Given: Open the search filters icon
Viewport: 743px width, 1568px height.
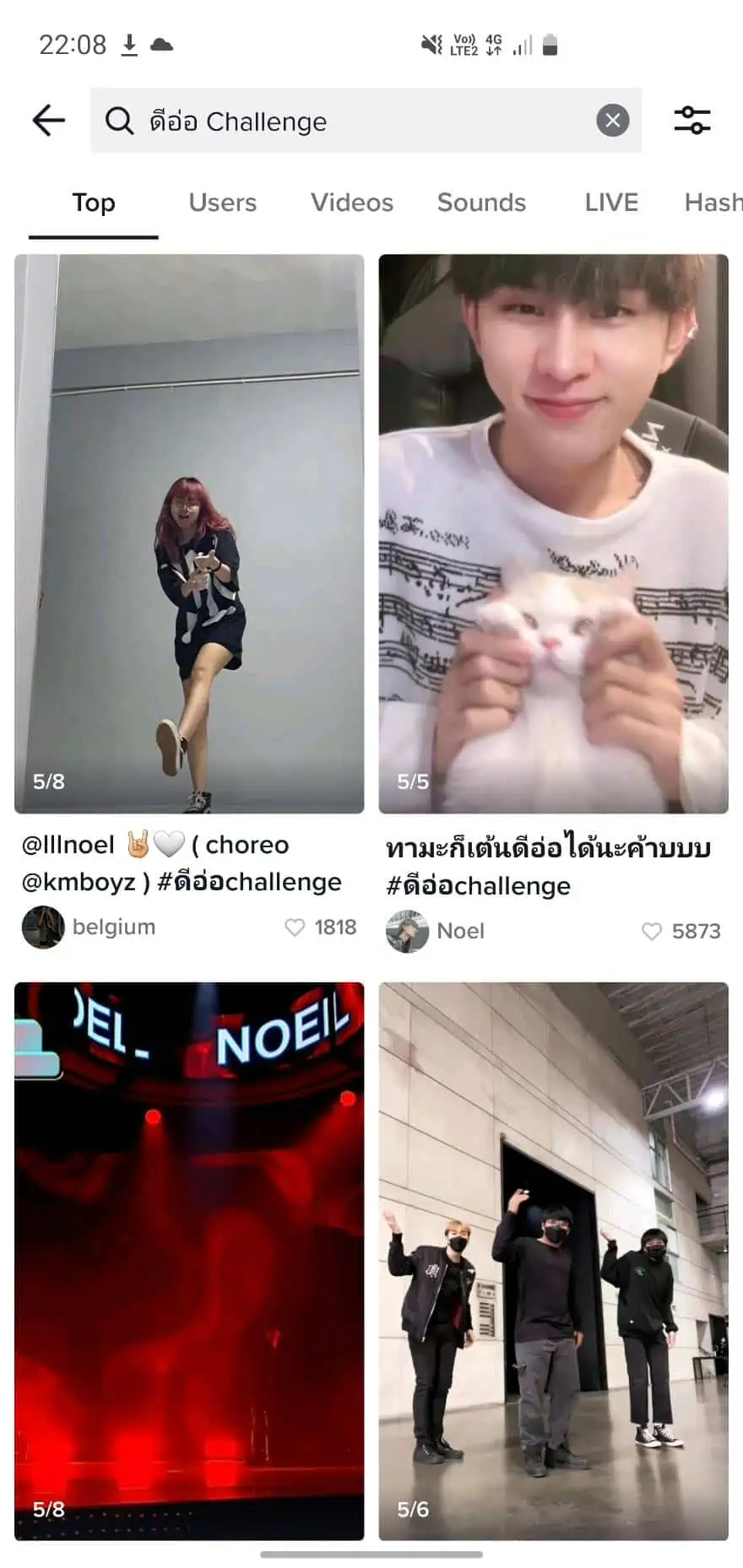Looking at the screenshot, I should coord(691,121).
